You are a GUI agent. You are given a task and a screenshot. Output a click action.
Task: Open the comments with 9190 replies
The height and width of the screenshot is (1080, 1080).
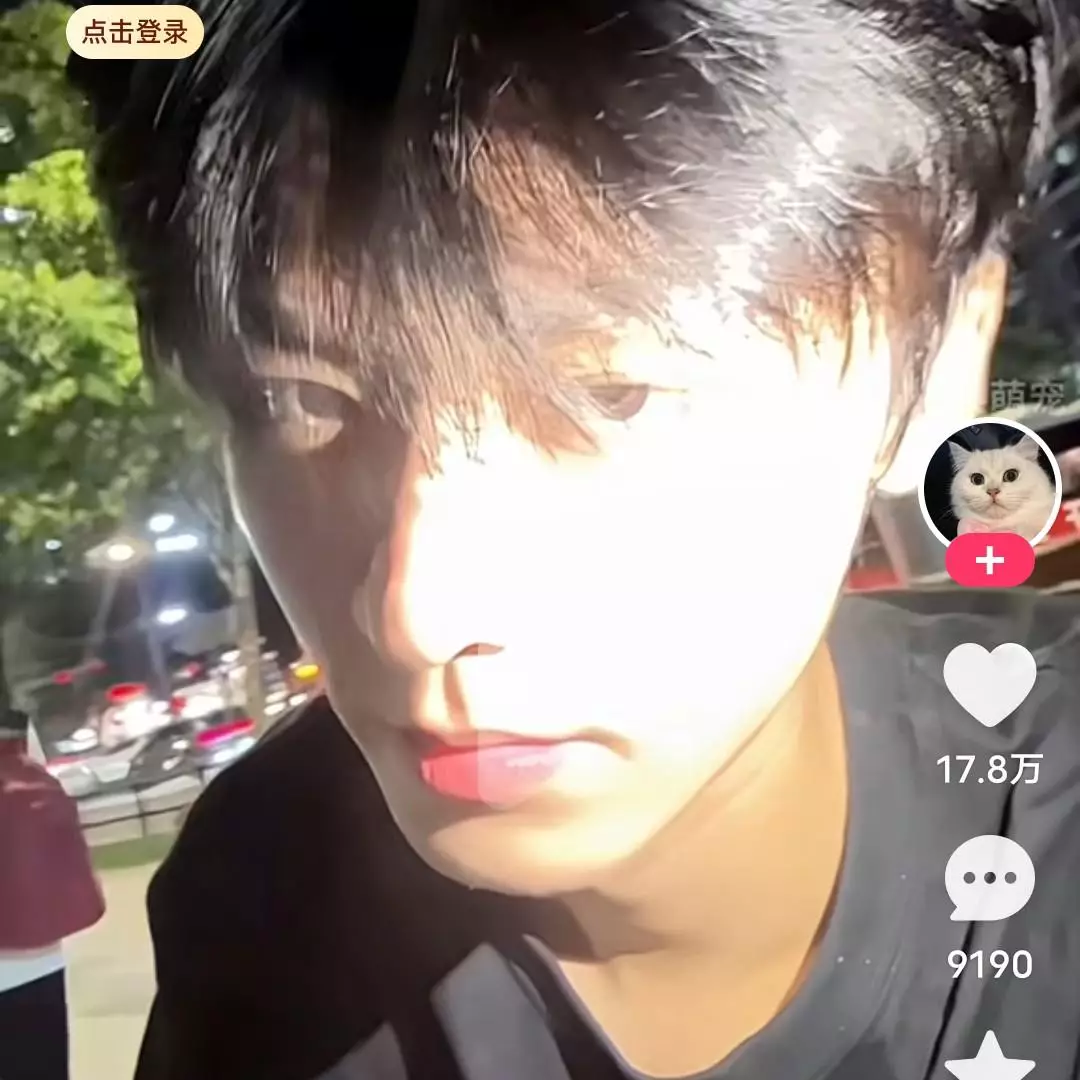989,877
